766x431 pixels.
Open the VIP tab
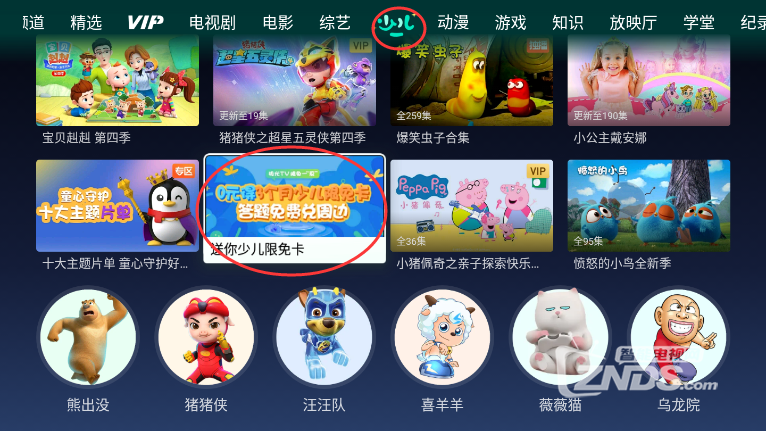click(145, 22)
